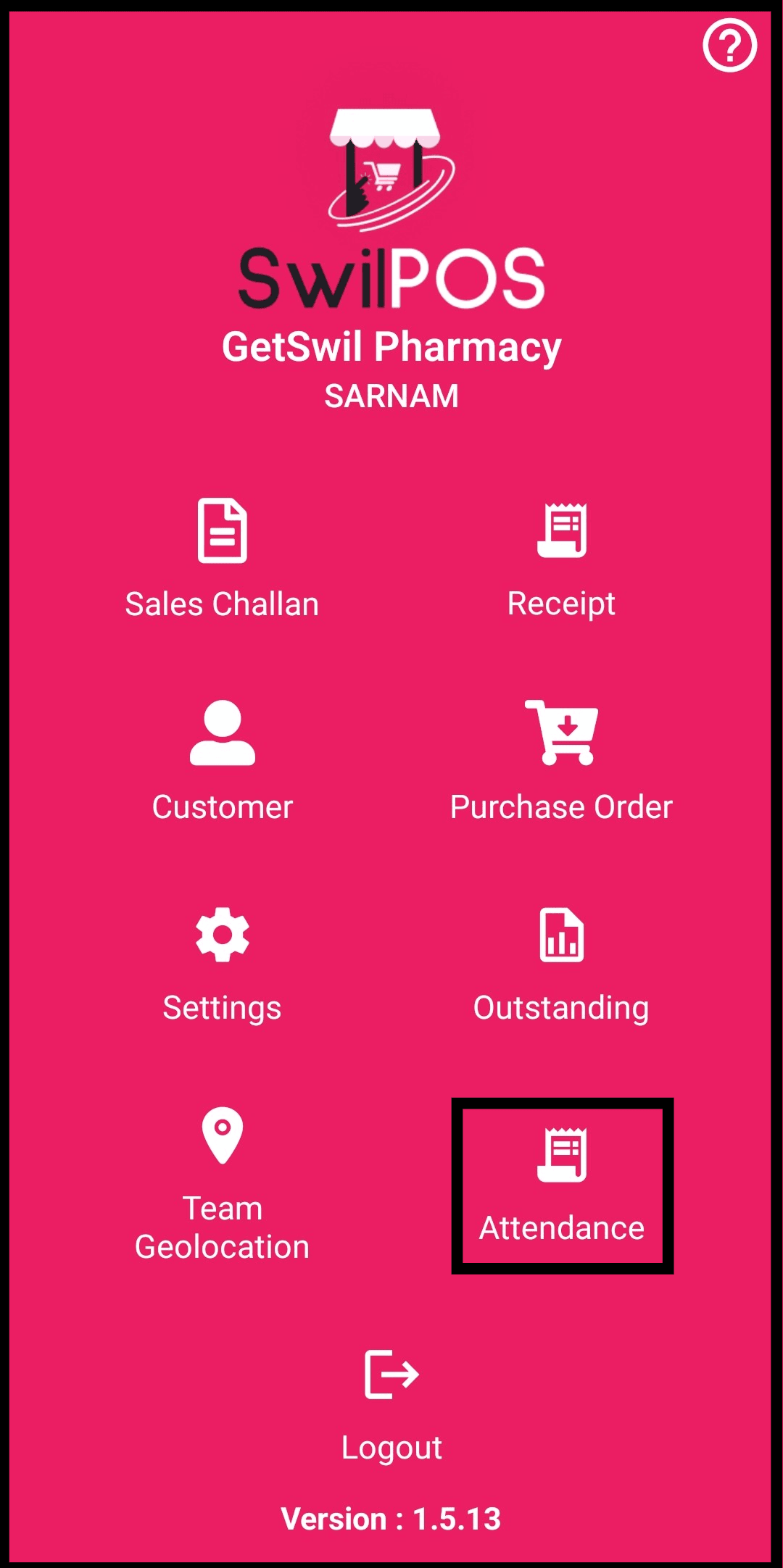Open the help question mark icon
The width and height of the screenshot is (783, 1568).
point(729,46)
